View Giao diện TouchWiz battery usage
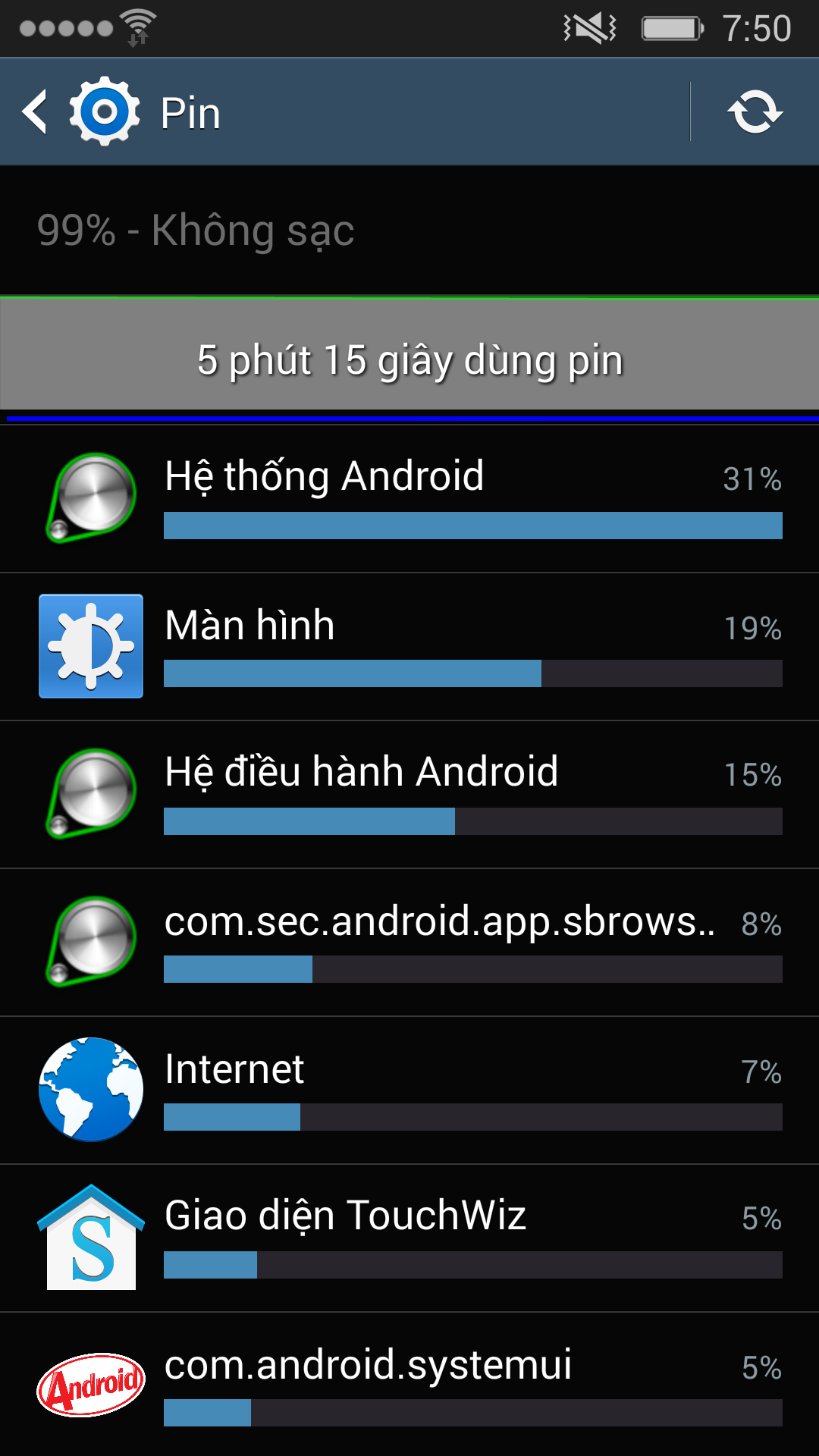Image resolution: width=819 pixels, height=1456 pixels. click(x=409, y=1238)
